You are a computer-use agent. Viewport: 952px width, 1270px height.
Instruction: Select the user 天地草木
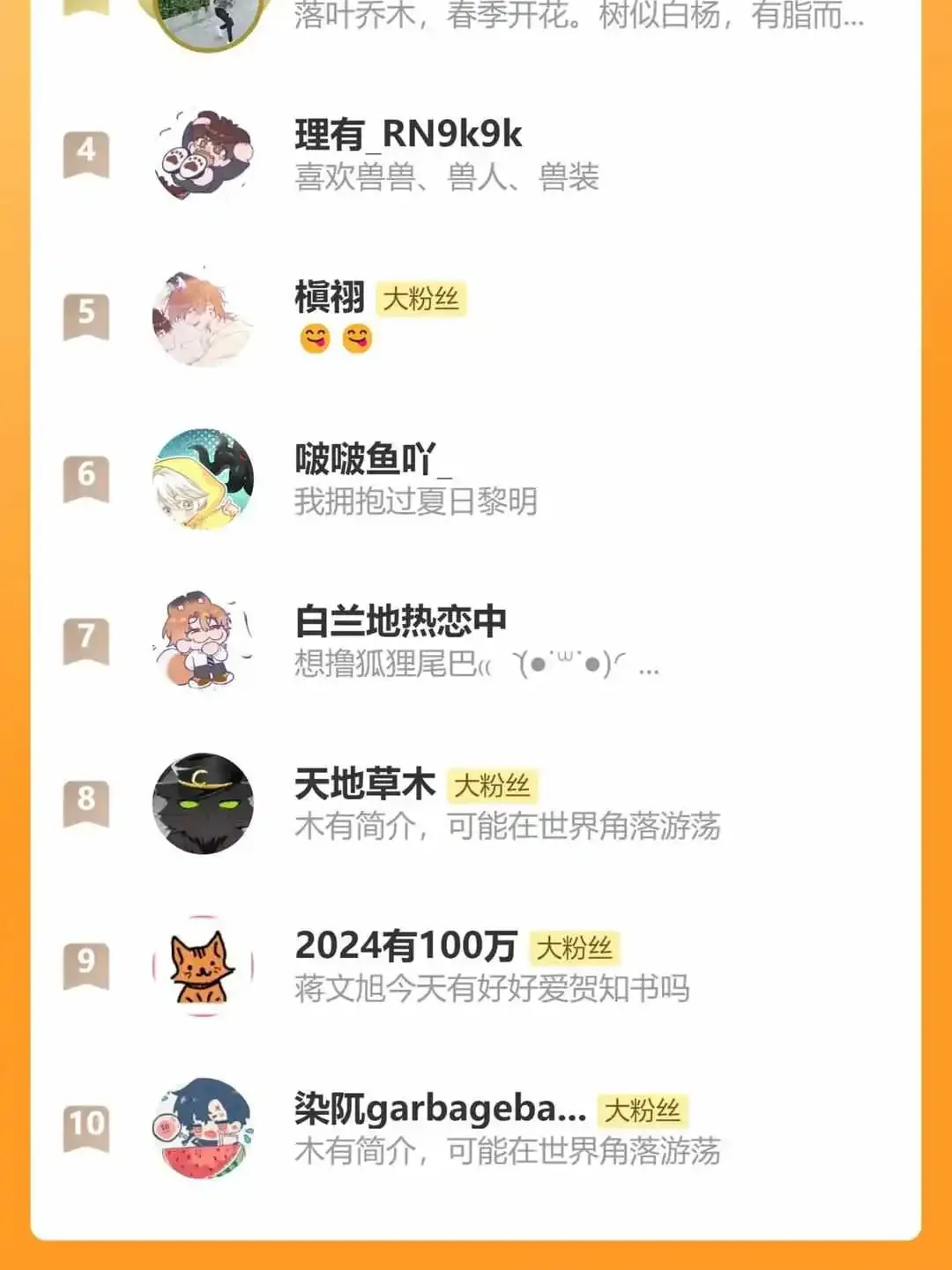point(365,784)
